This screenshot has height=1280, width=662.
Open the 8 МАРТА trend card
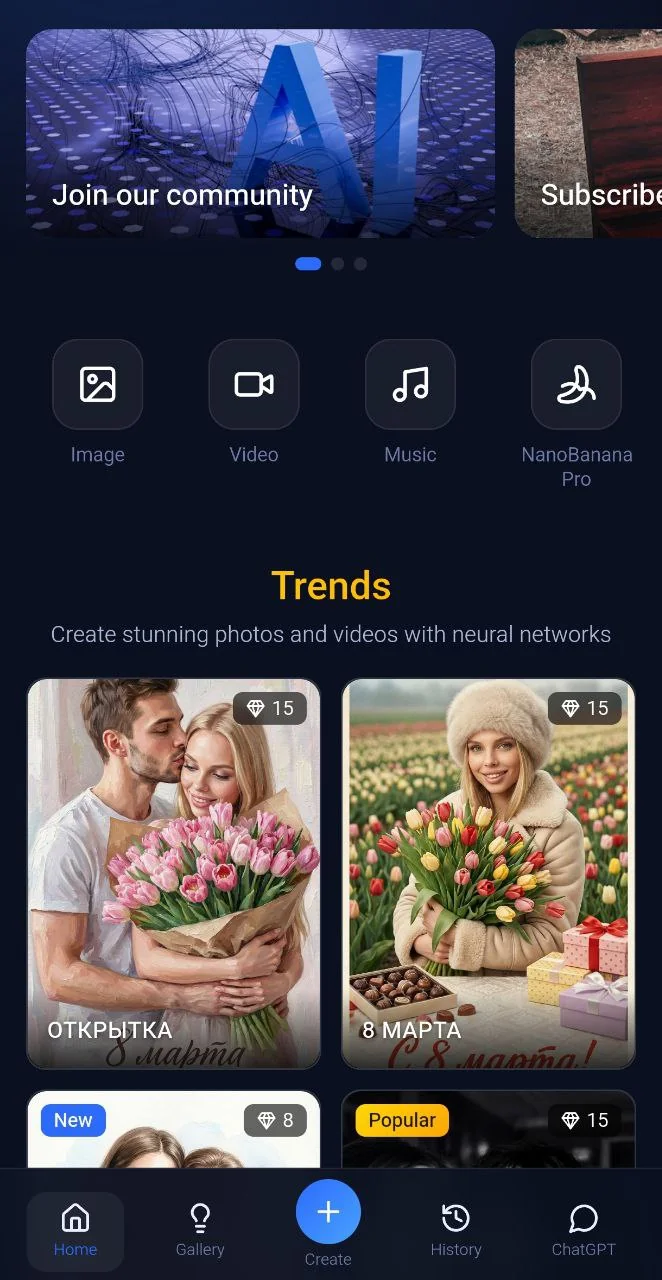pos(489,874)
